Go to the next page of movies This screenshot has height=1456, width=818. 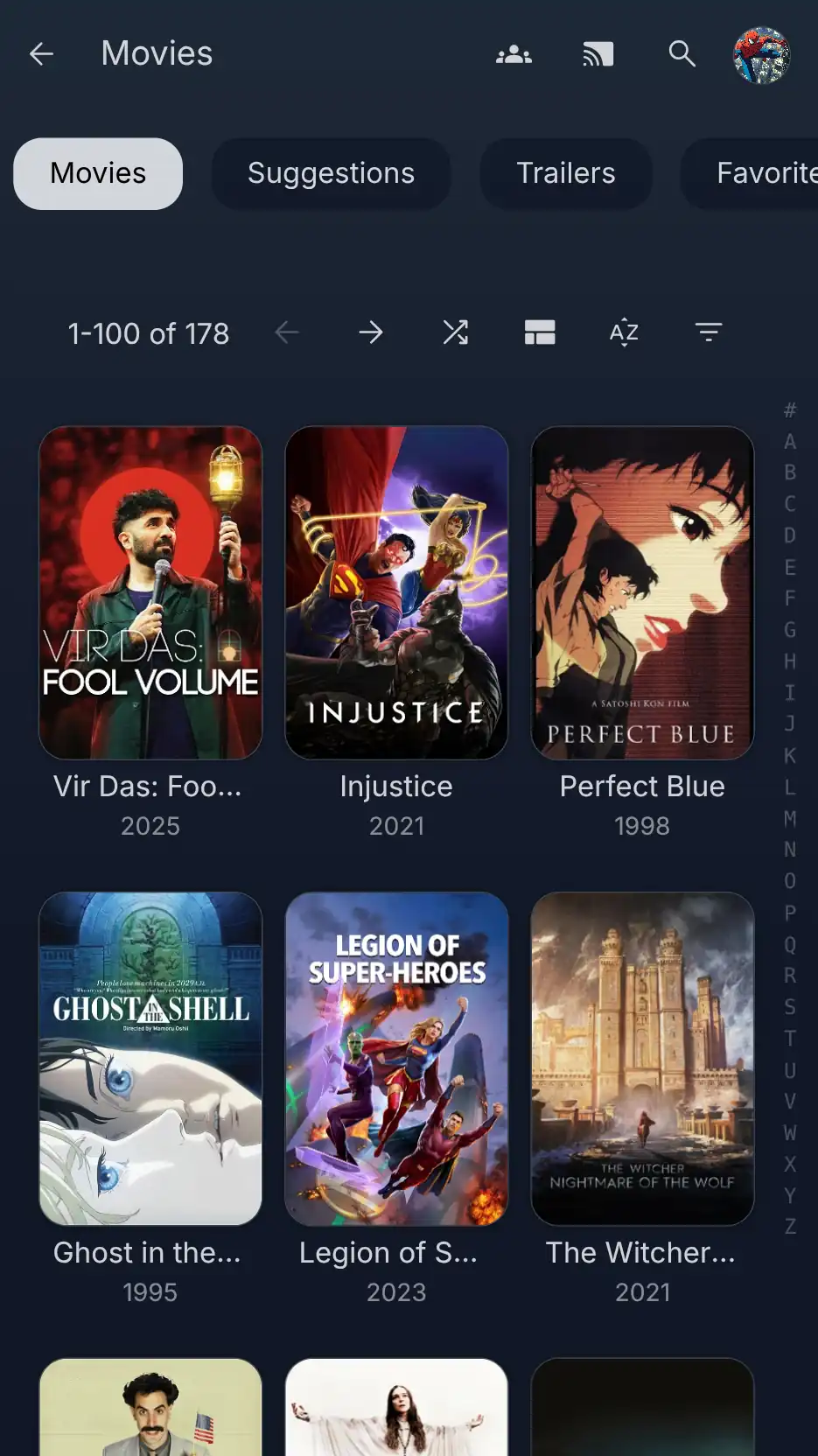pos(371,332)
